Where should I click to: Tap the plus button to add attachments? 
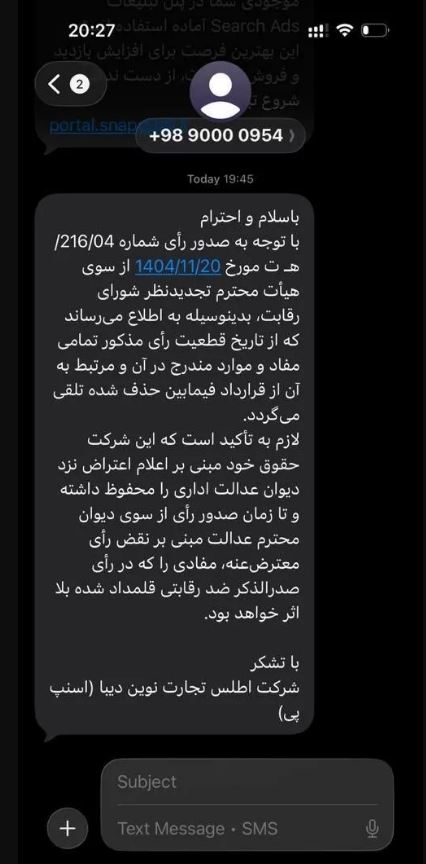point(67,828)
